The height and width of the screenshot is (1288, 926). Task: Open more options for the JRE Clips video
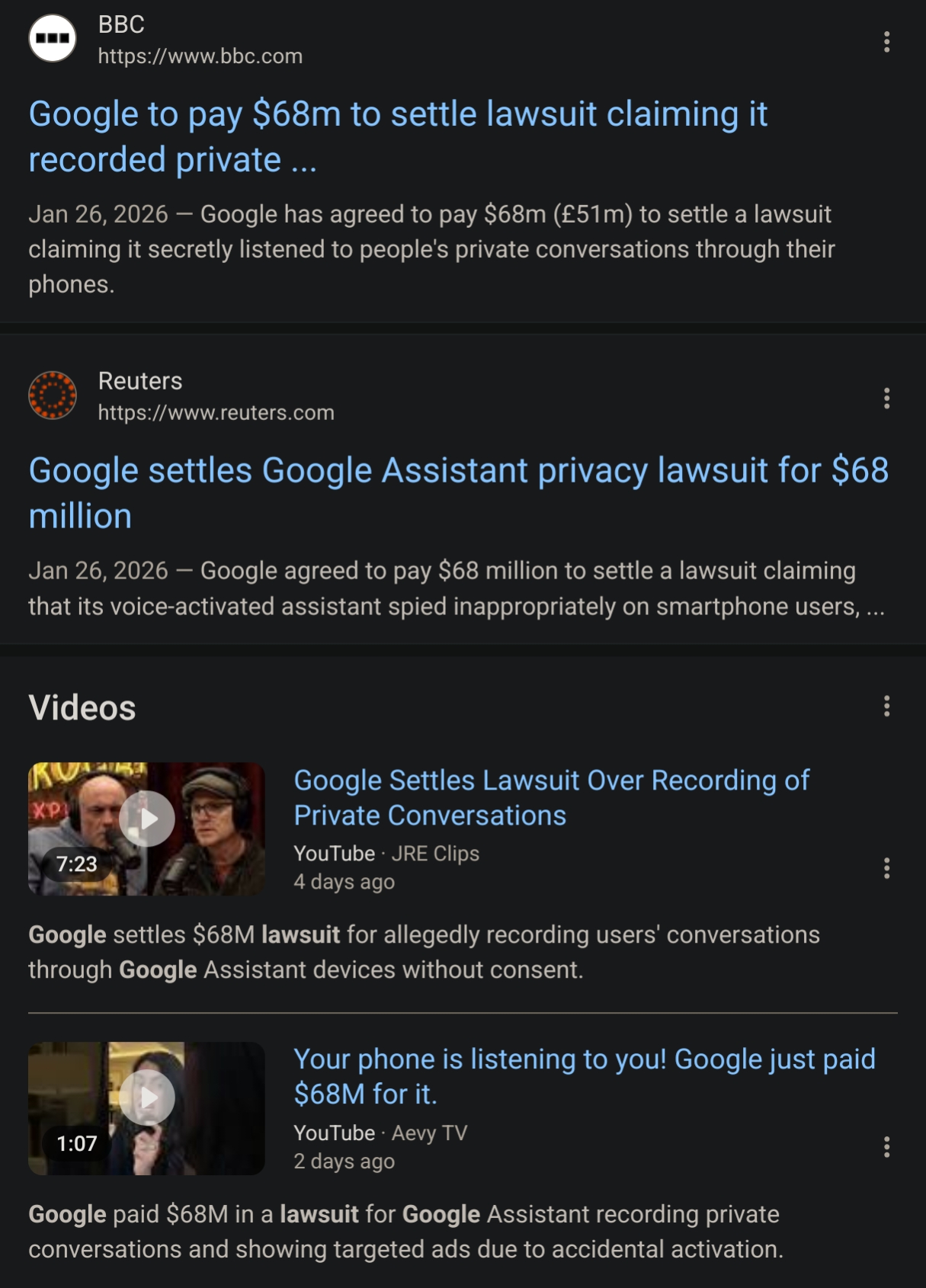click(886, 868)
